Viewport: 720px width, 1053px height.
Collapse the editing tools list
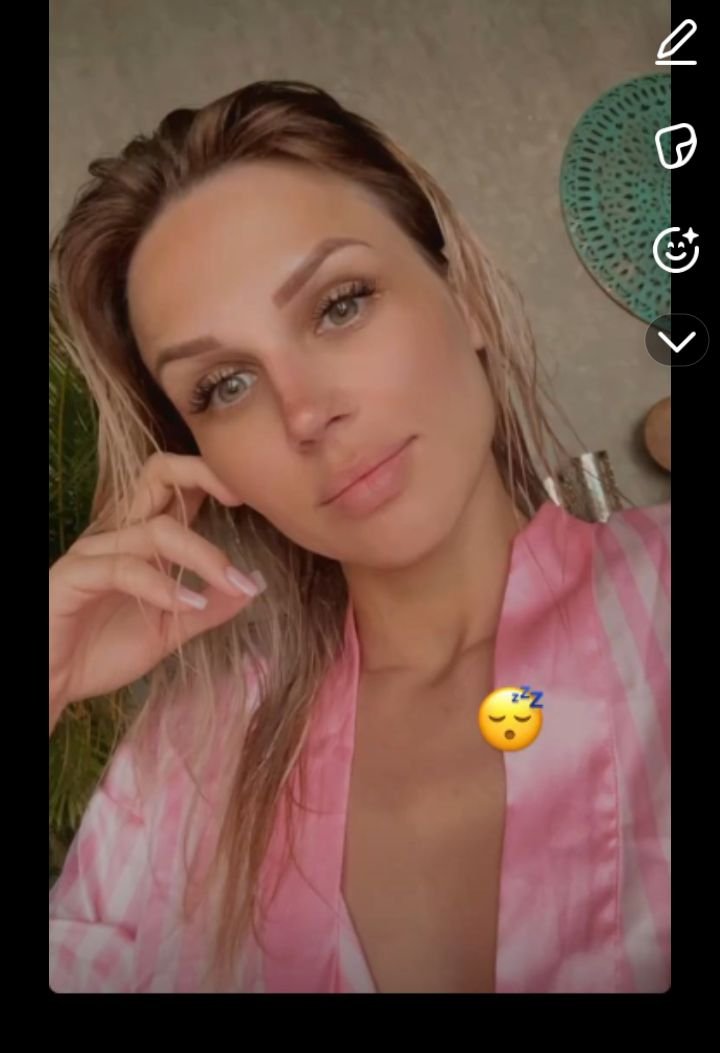point(677,341)
